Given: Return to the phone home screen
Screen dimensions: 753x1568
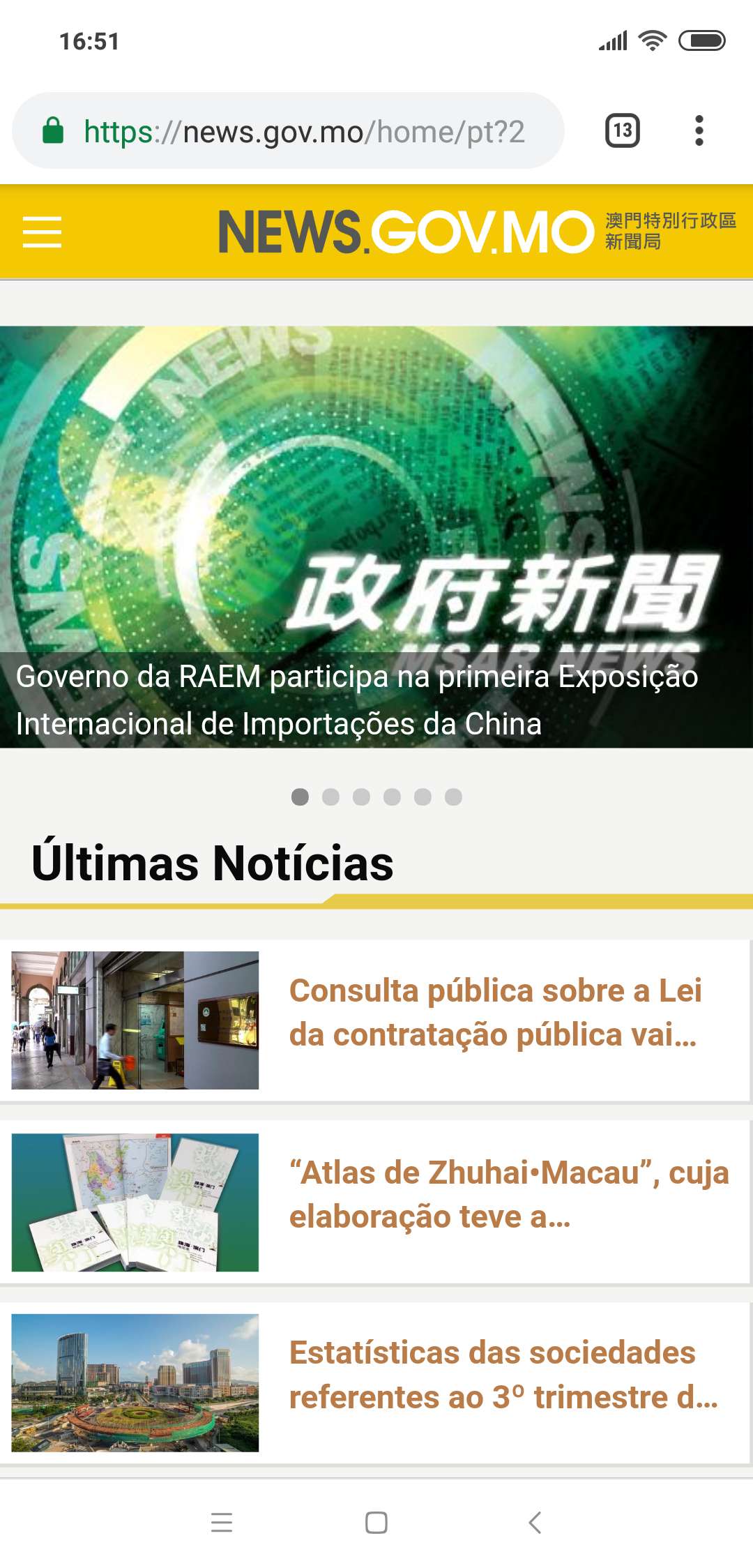Looking at the screenshot, I should click(376, 1522).
